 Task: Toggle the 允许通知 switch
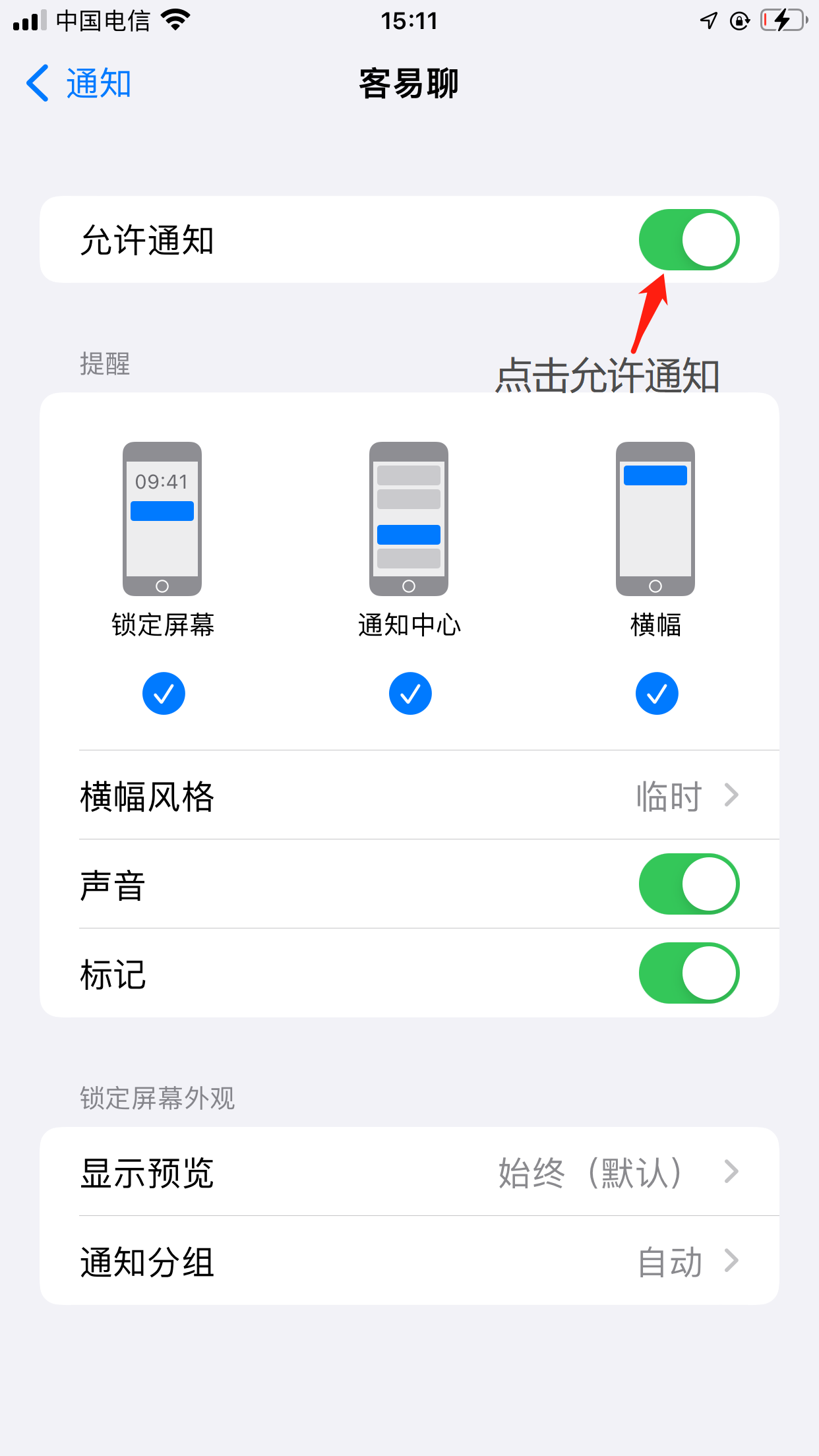pos(689,240)
